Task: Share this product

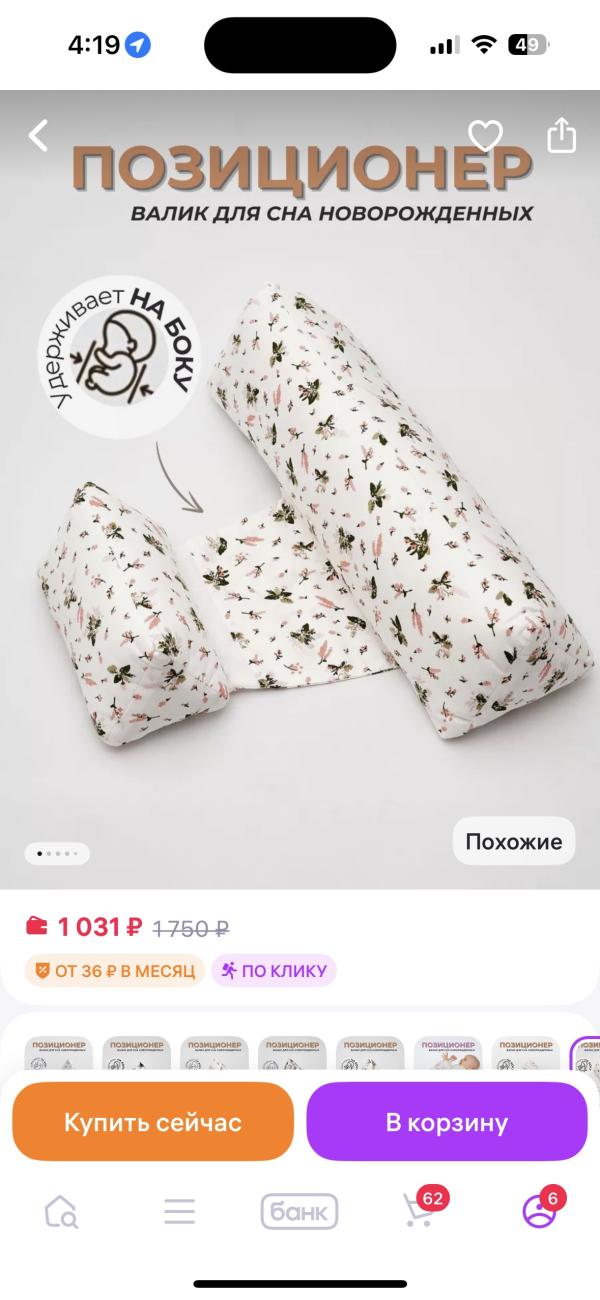Action: (x=561, y=135)
